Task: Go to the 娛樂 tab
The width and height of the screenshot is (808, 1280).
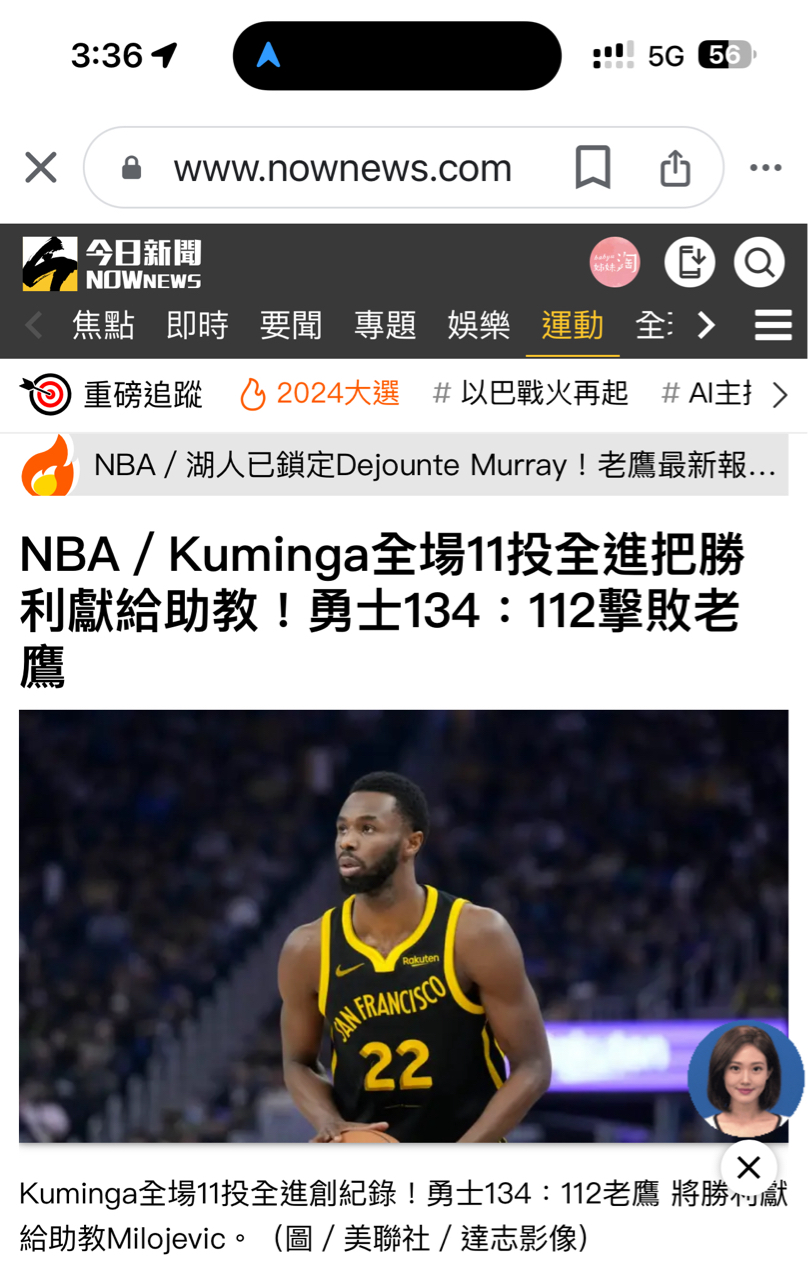Action: (479, 325)
